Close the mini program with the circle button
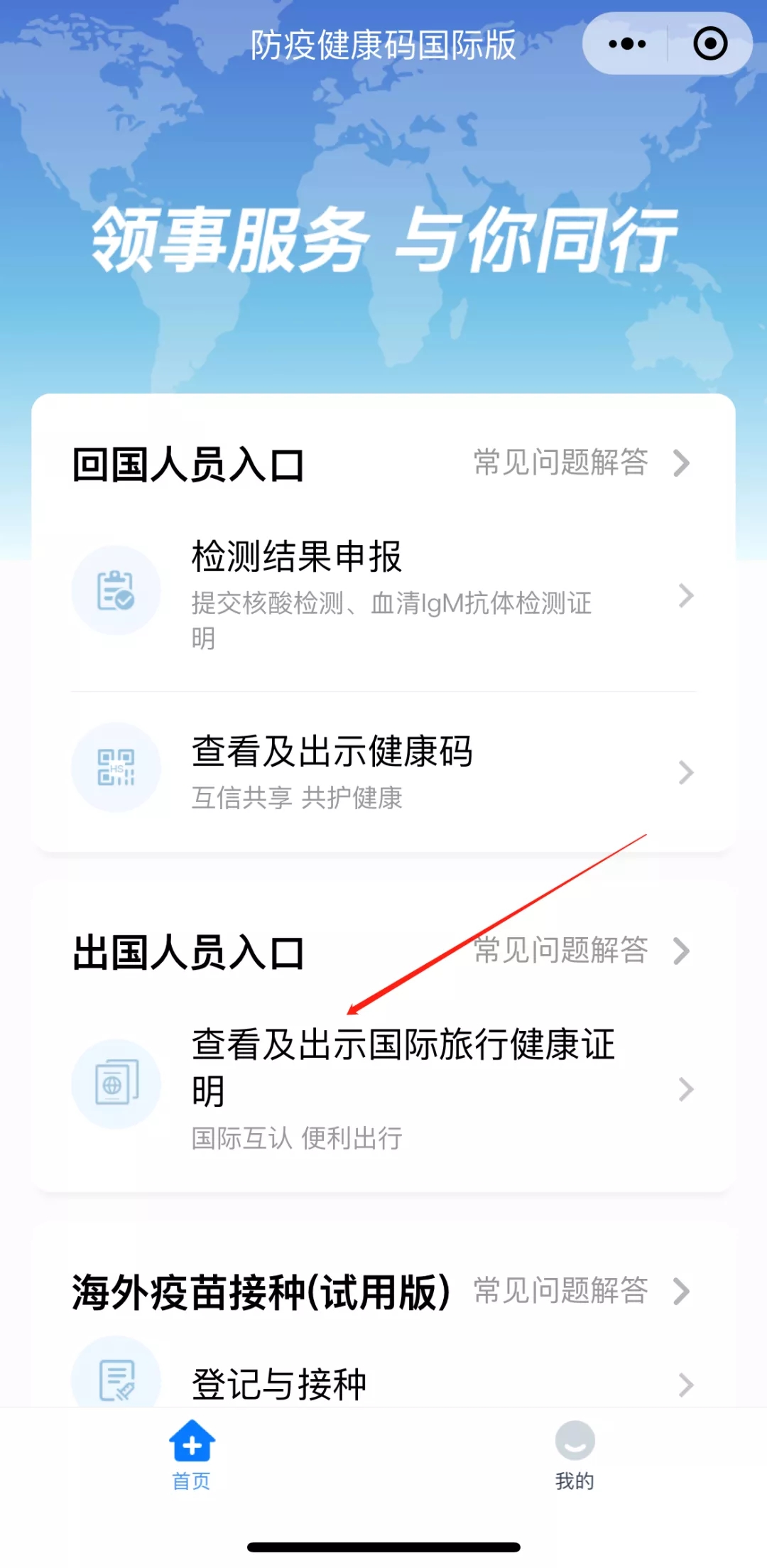The height and width of the screenshot is (1568, 767). (x=709, y=44)
